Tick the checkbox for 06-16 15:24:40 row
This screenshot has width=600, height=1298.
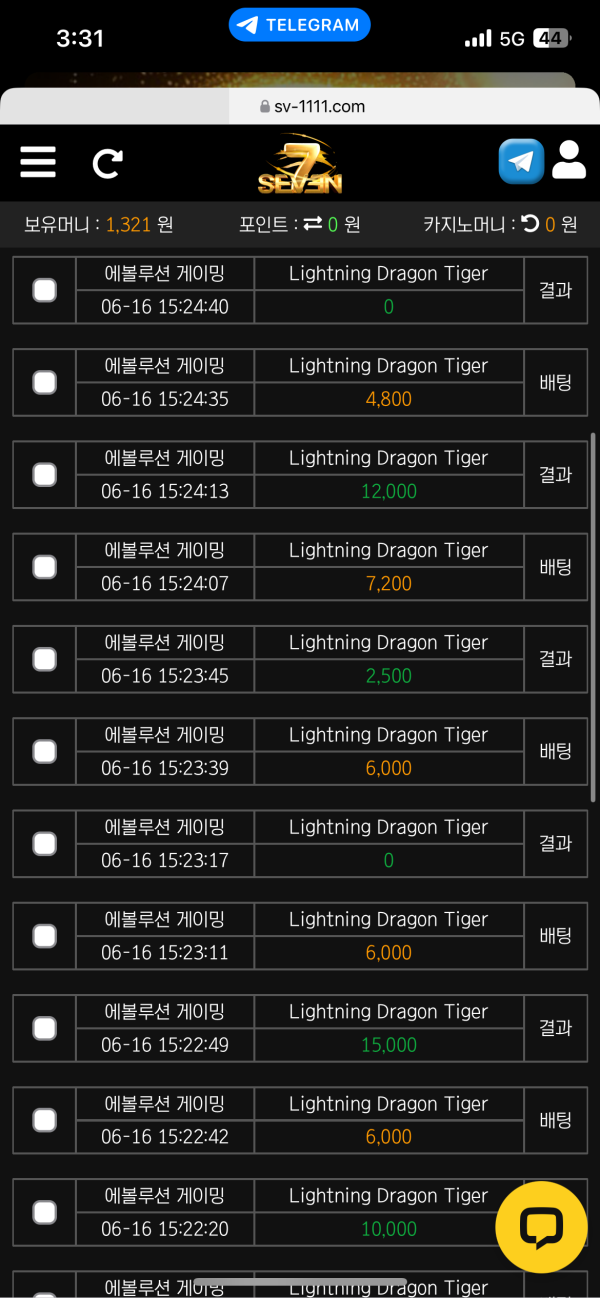(x=45, y=290)
